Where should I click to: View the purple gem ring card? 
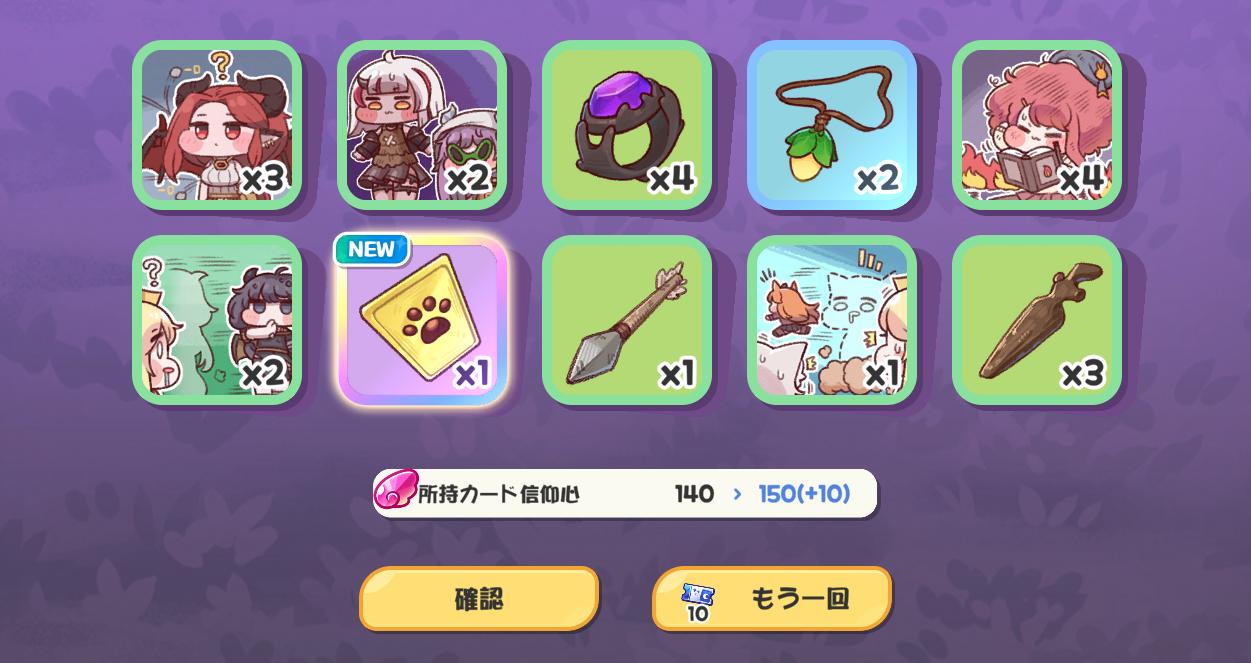[x=627, y=125]
